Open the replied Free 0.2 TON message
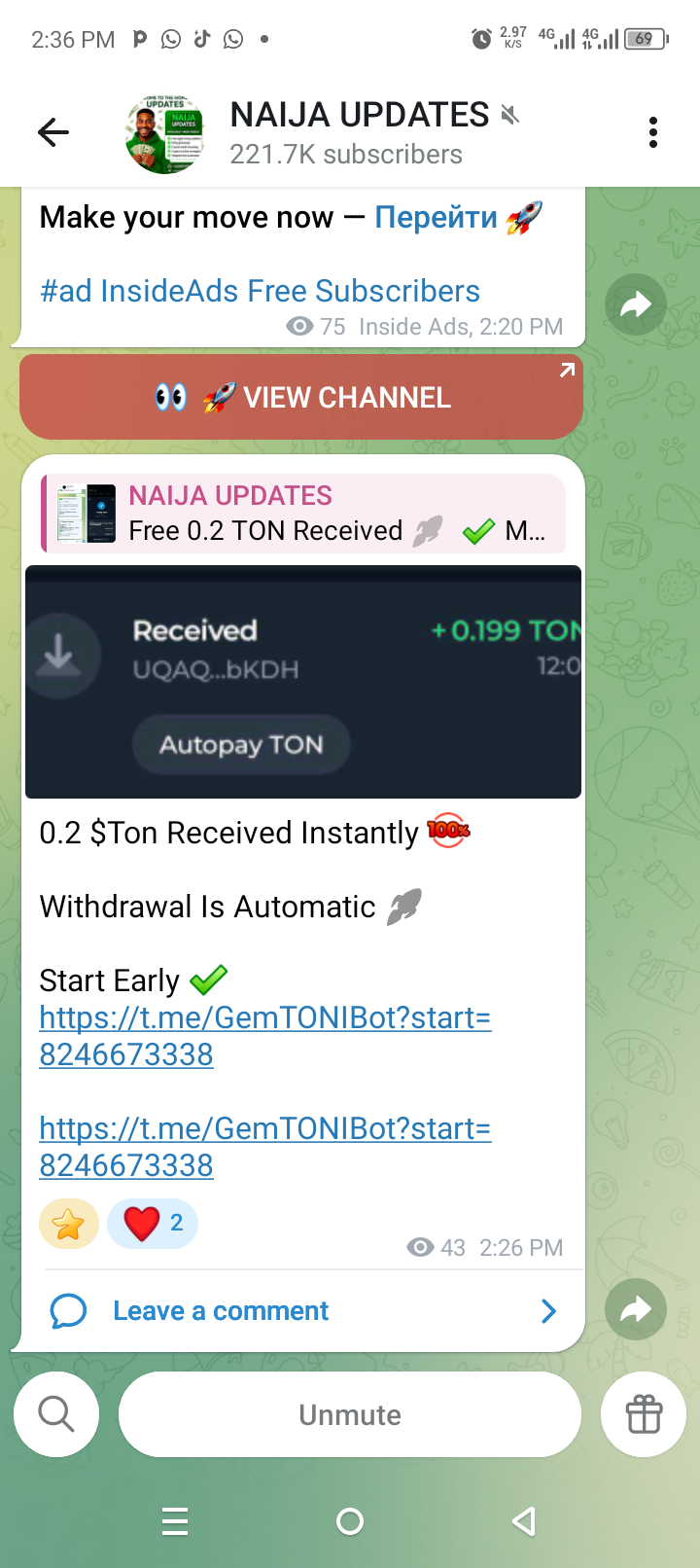Image resolution: width=700 pixels, height=1568 pixels. [x=303, y=514]
